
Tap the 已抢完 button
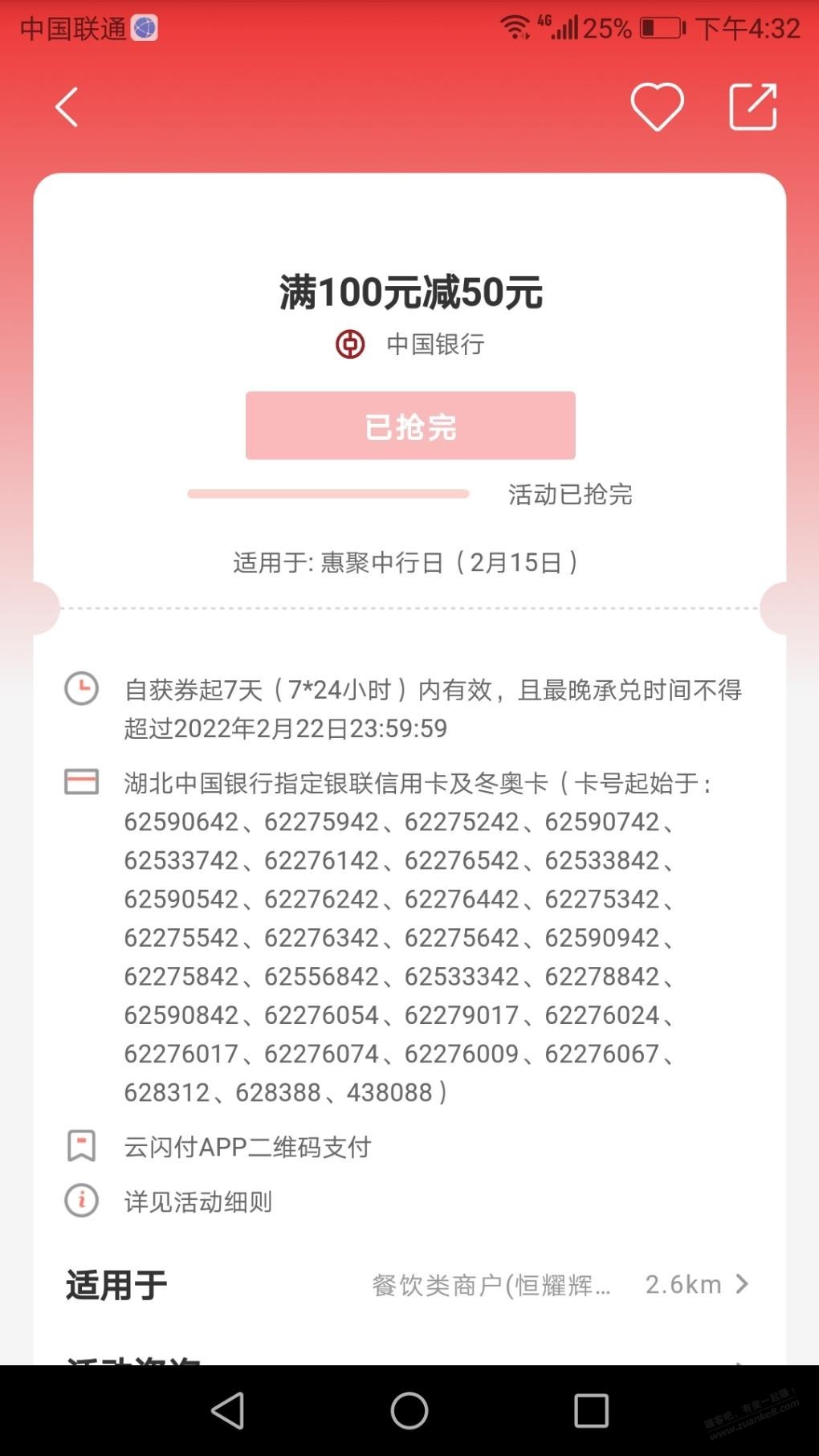click(410, 426)
